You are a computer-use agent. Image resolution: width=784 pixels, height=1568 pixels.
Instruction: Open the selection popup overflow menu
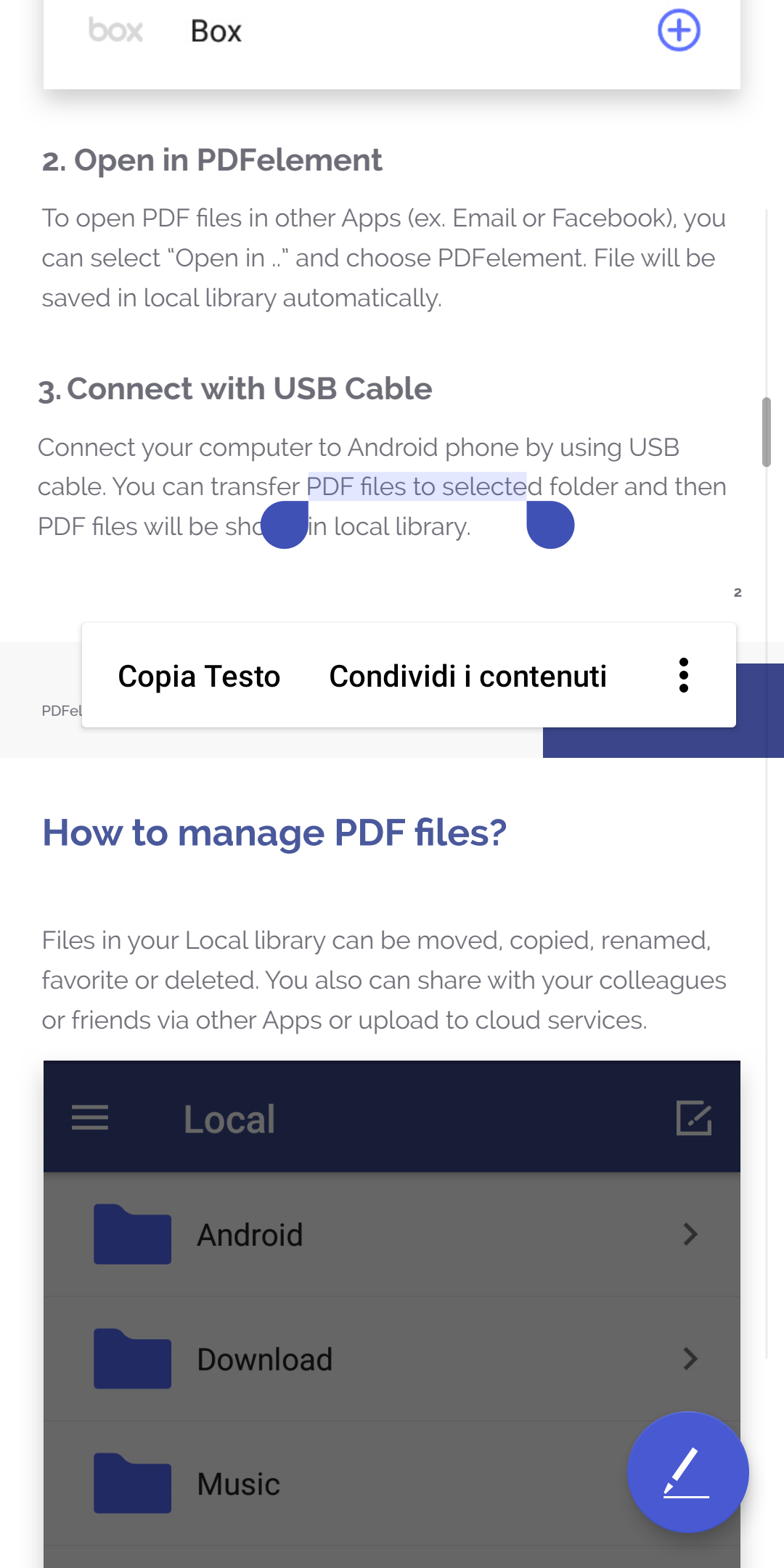683,675
